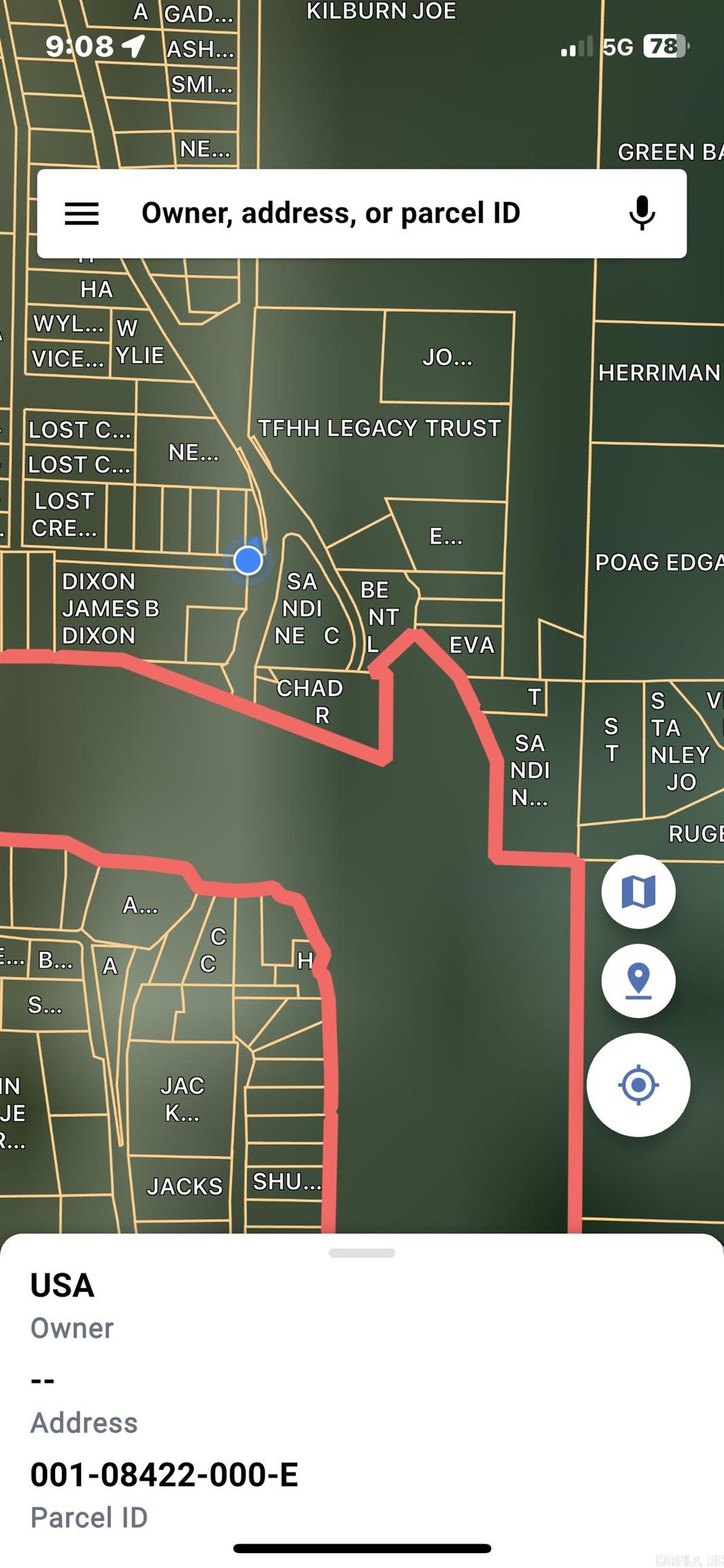The width and height of the screenshot is (724, 1568).
Task: Tap the drop pin button
Action: [638, 981]
